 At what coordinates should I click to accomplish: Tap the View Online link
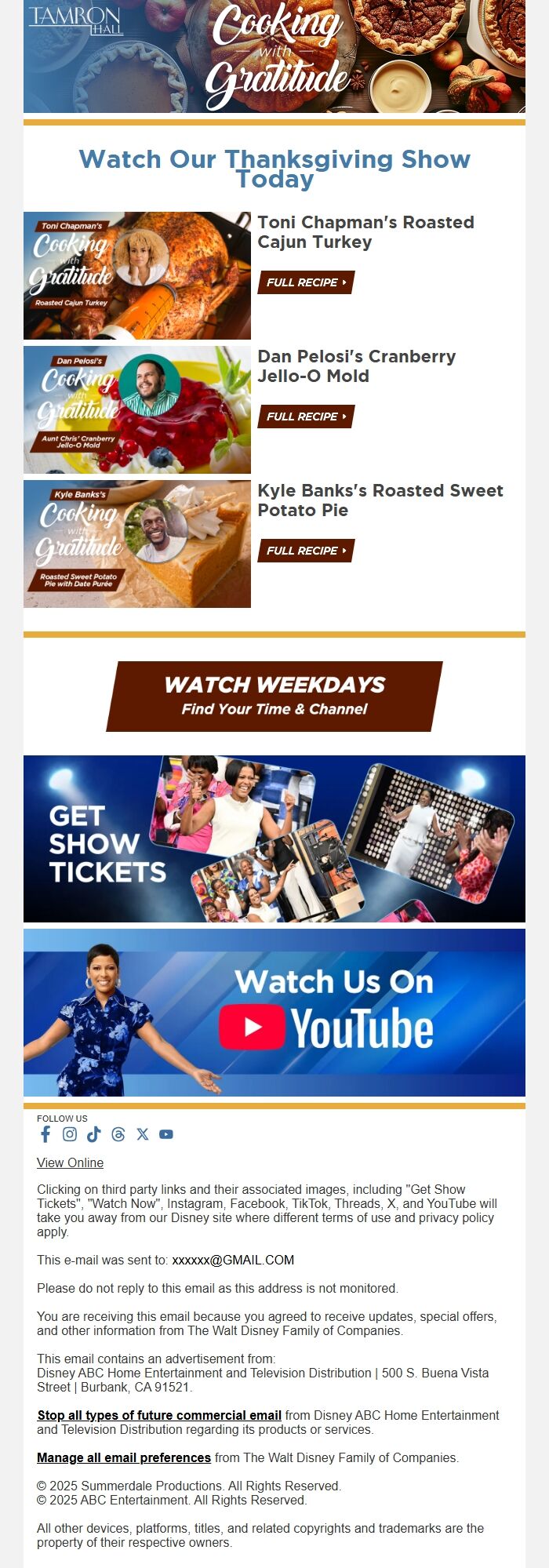point(70,1162)
